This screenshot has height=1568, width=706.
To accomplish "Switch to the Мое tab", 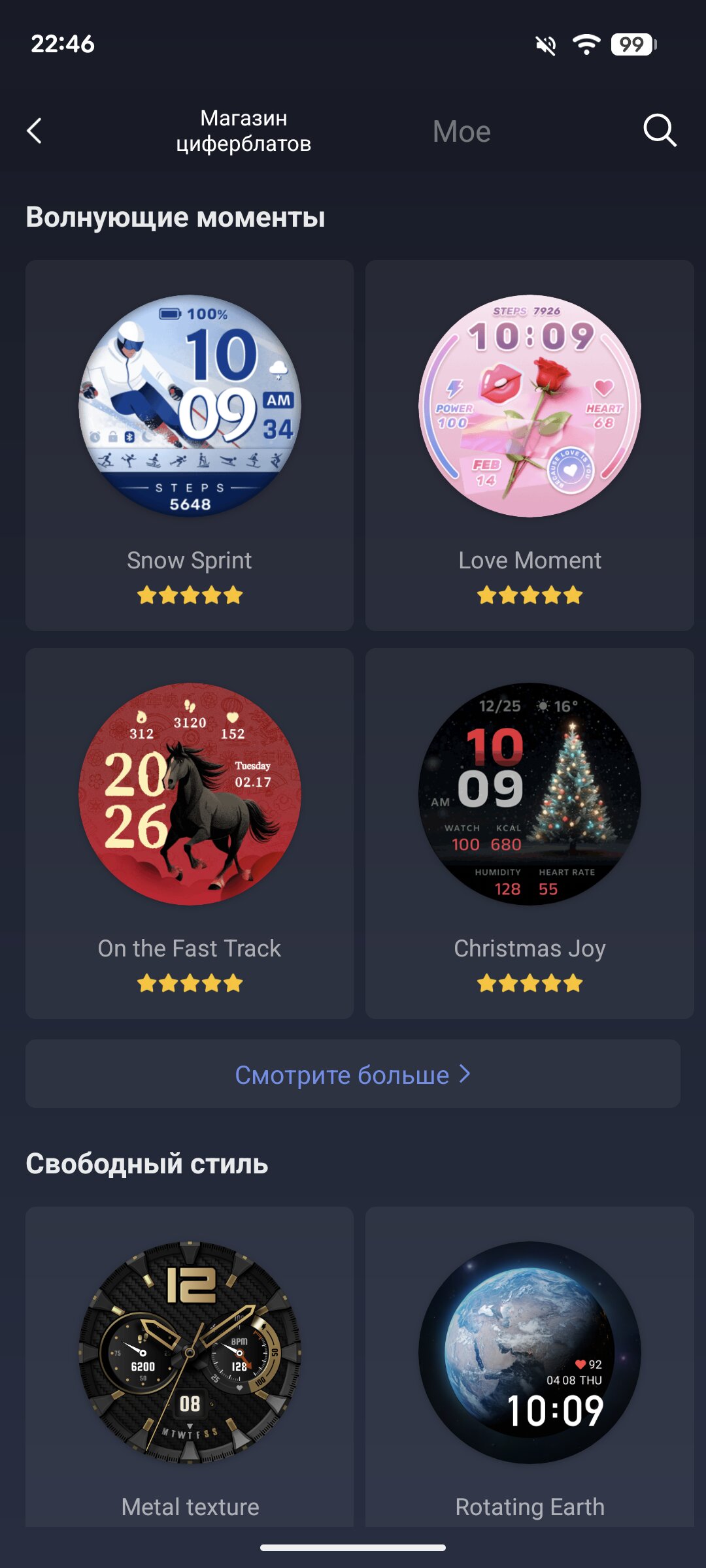I will (x=462, y=131).
